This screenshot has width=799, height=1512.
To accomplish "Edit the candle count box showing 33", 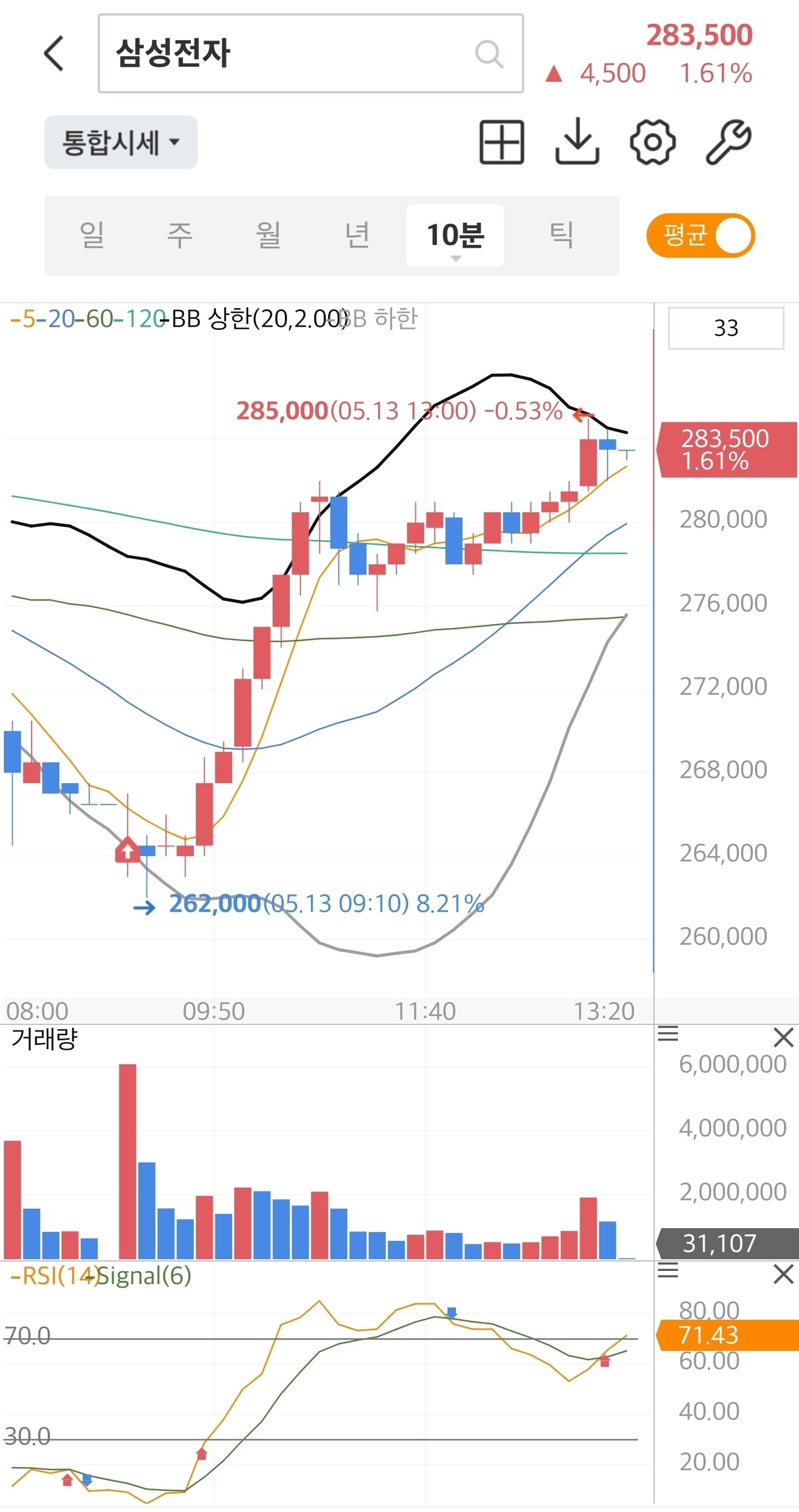I will [x=726, y=328].
